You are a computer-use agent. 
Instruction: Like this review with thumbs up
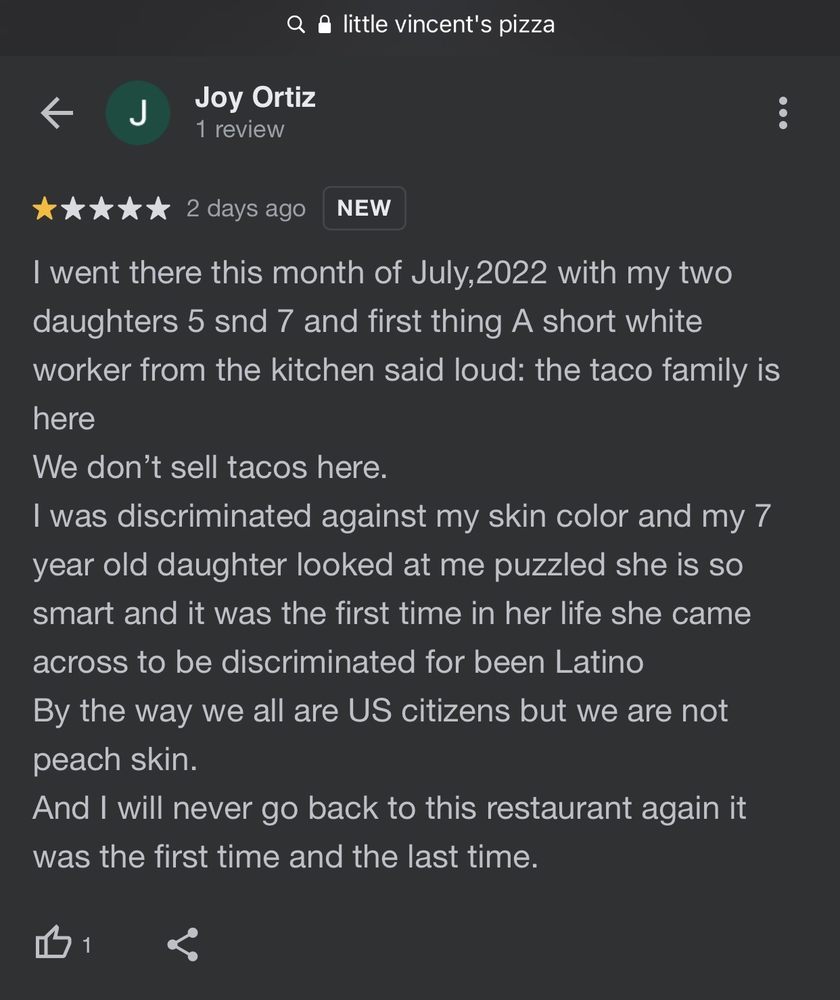(x=53, y=943)
